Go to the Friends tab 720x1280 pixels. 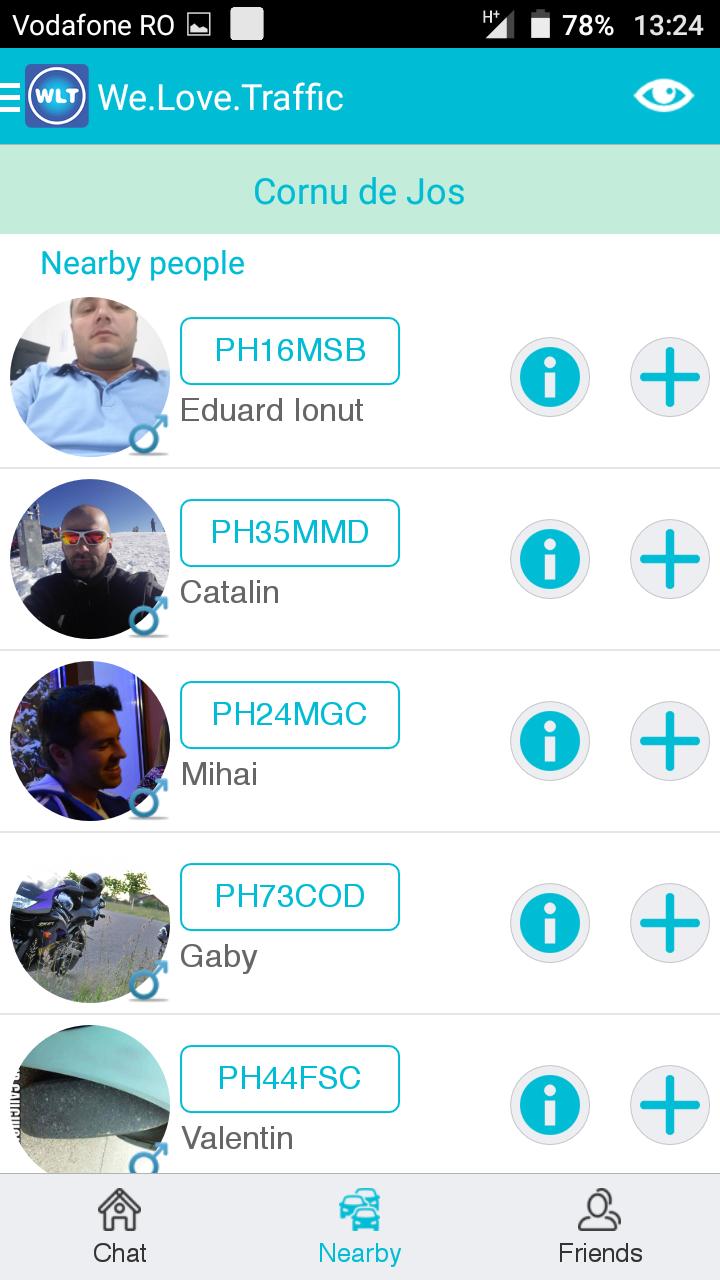click(x=600, y=1227)
